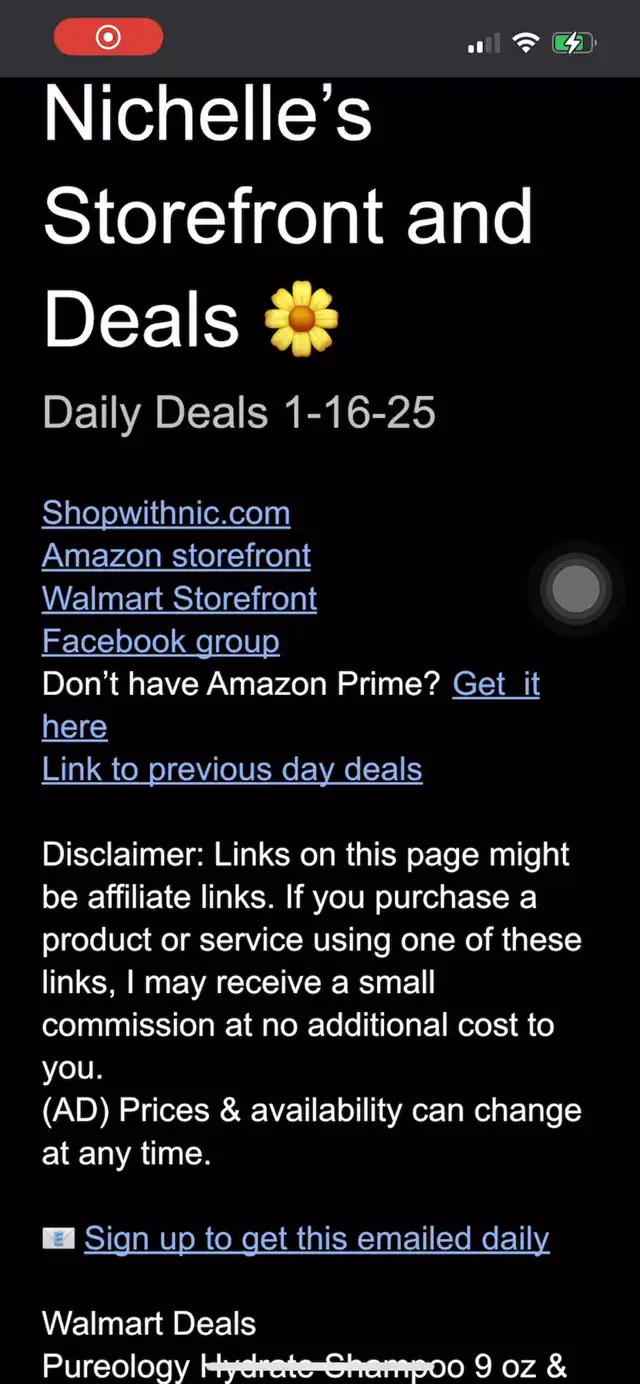
Task: Sign up to get this emailed daily
Action: pyautogui.click(x=316, y=1238)
